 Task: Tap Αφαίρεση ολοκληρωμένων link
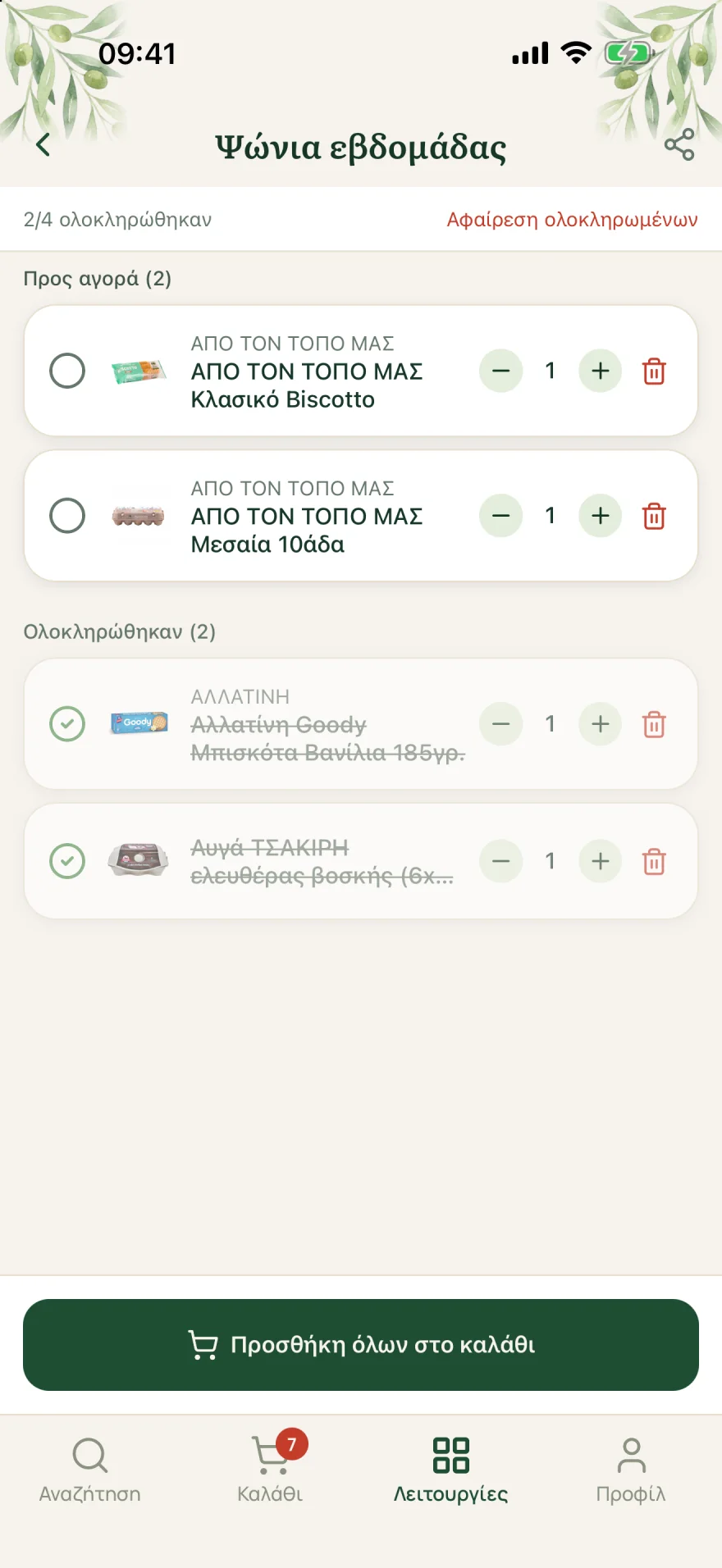point(572,220)
